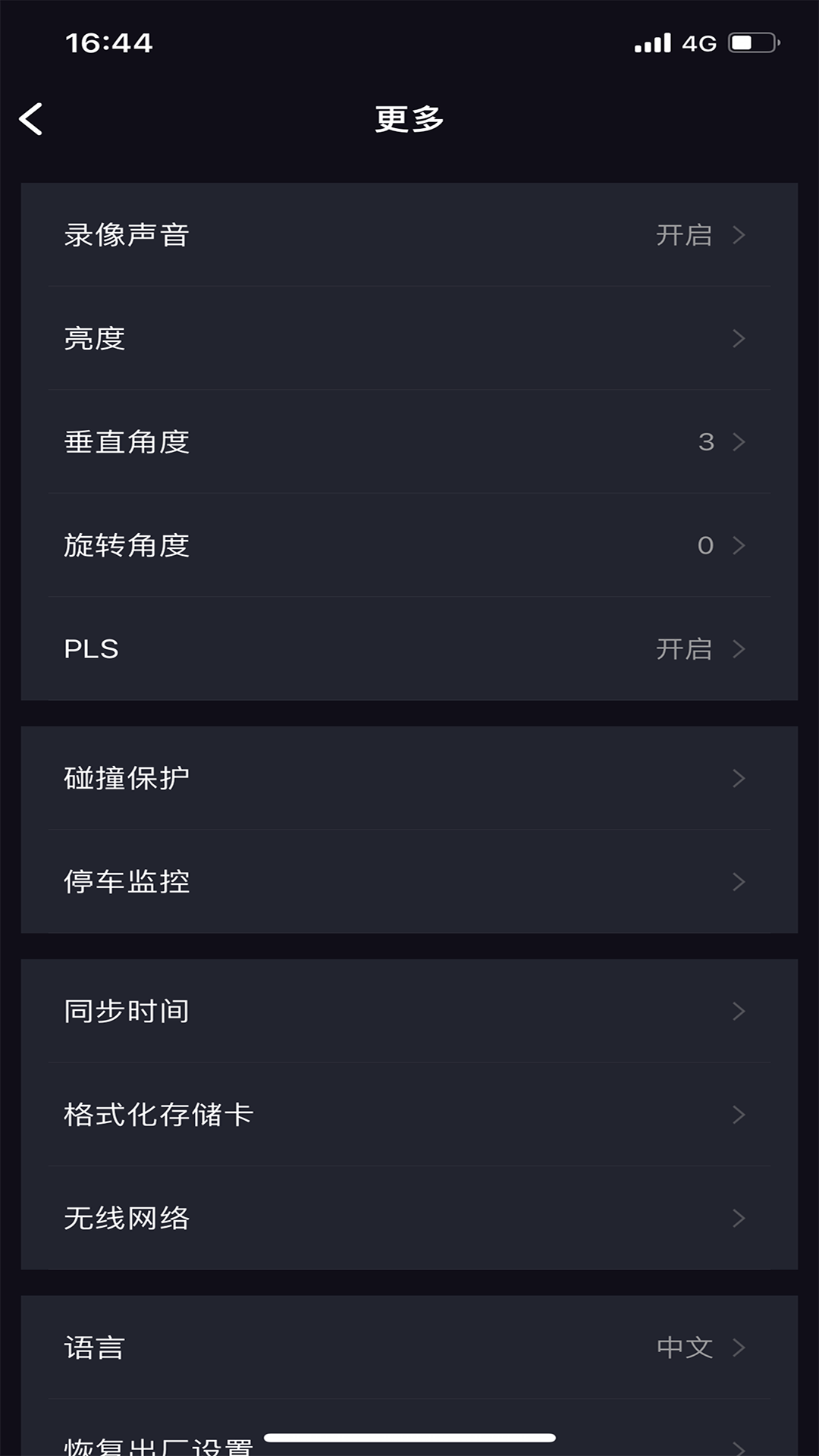Tap the 旋转角度 option
Viewport: 819px width, 1456px height.
409,545
